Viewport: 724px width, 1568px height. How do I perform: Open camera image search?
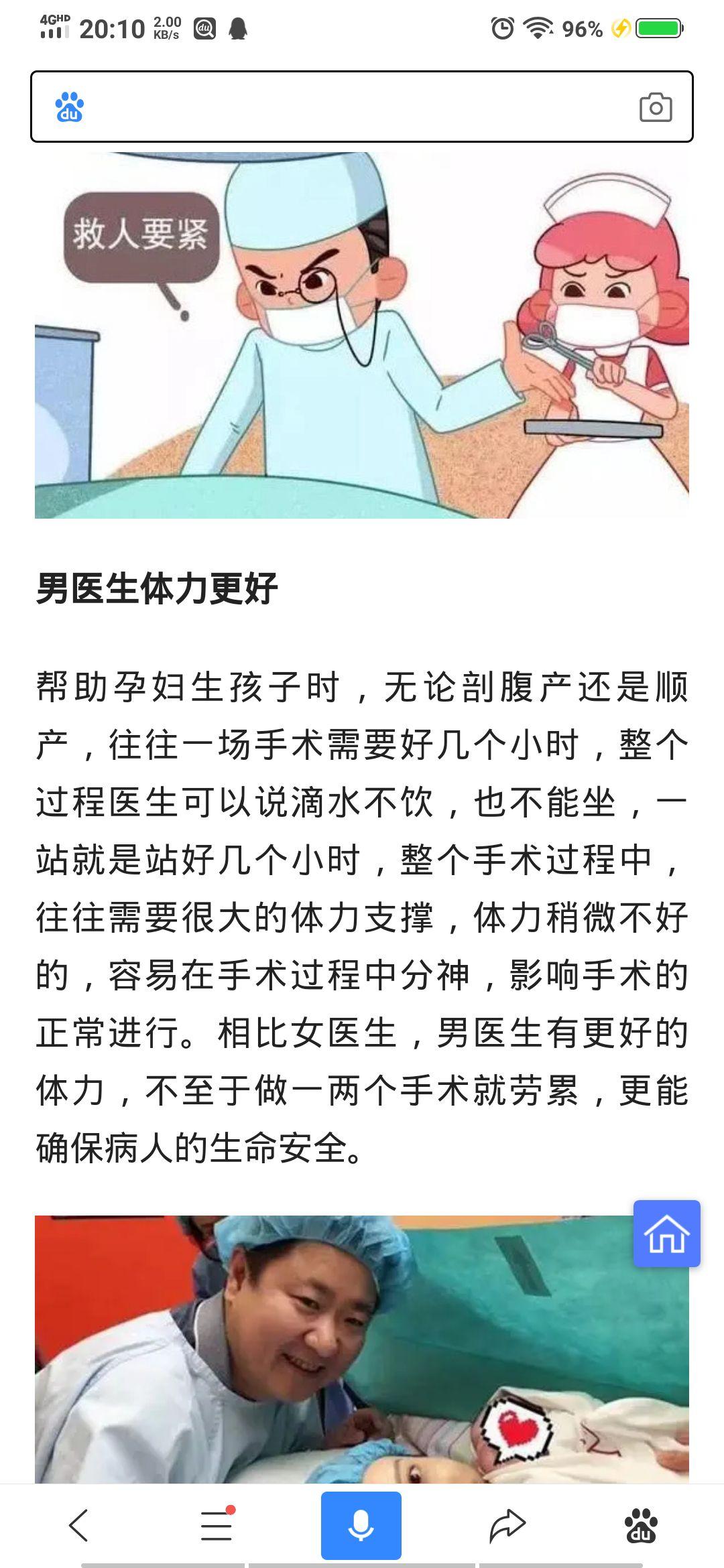click(655, 107)
